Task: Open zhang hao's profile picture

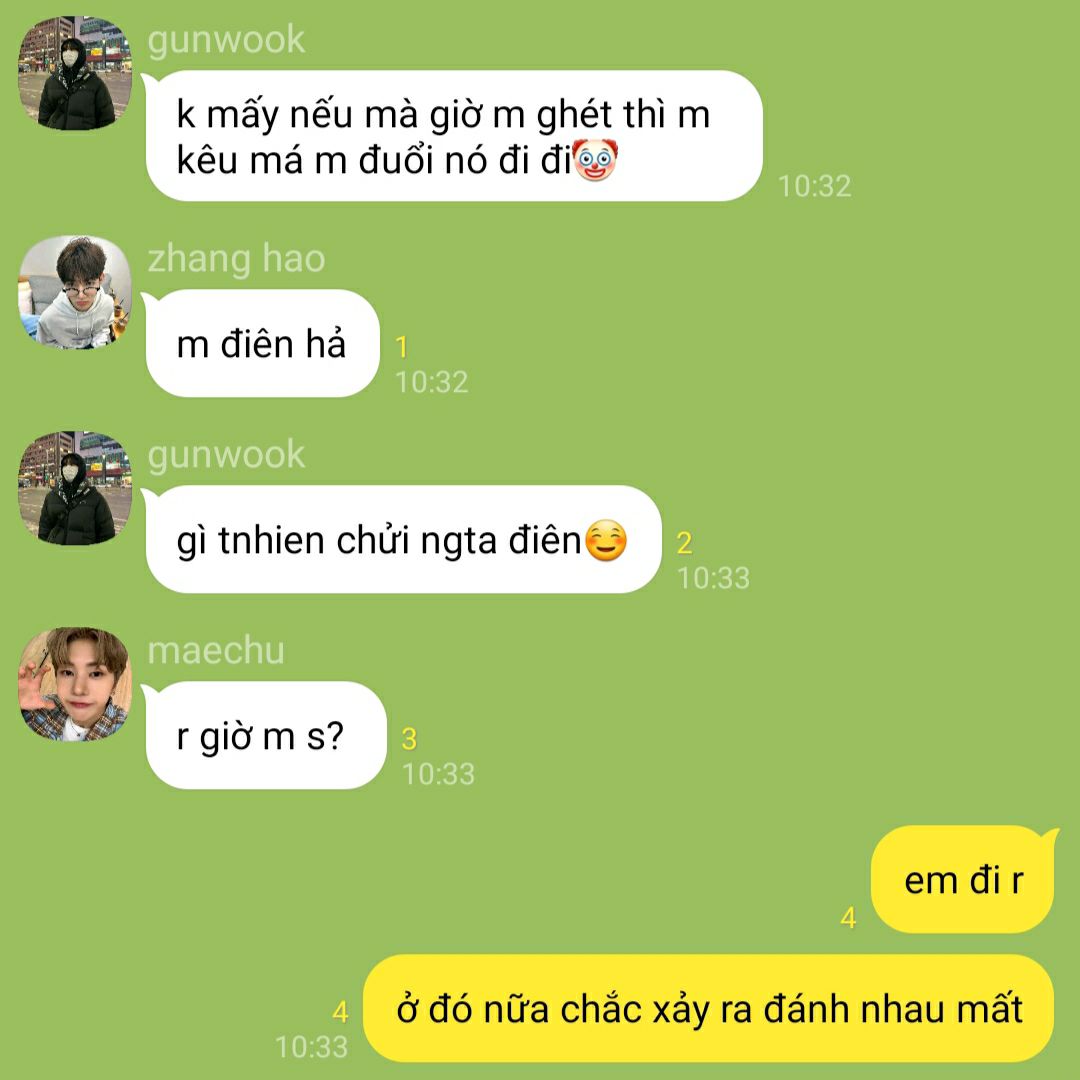Action: pos(74,292)
